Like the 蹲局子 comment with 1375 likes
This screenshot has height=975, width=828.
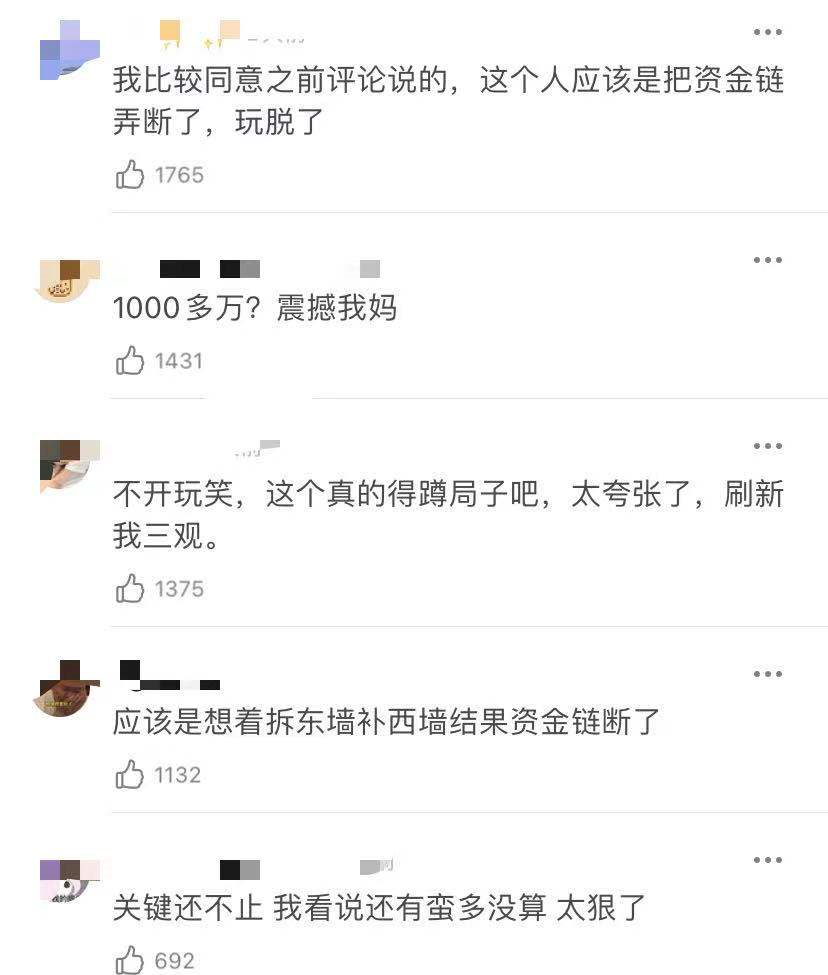[x=130, y=589]
